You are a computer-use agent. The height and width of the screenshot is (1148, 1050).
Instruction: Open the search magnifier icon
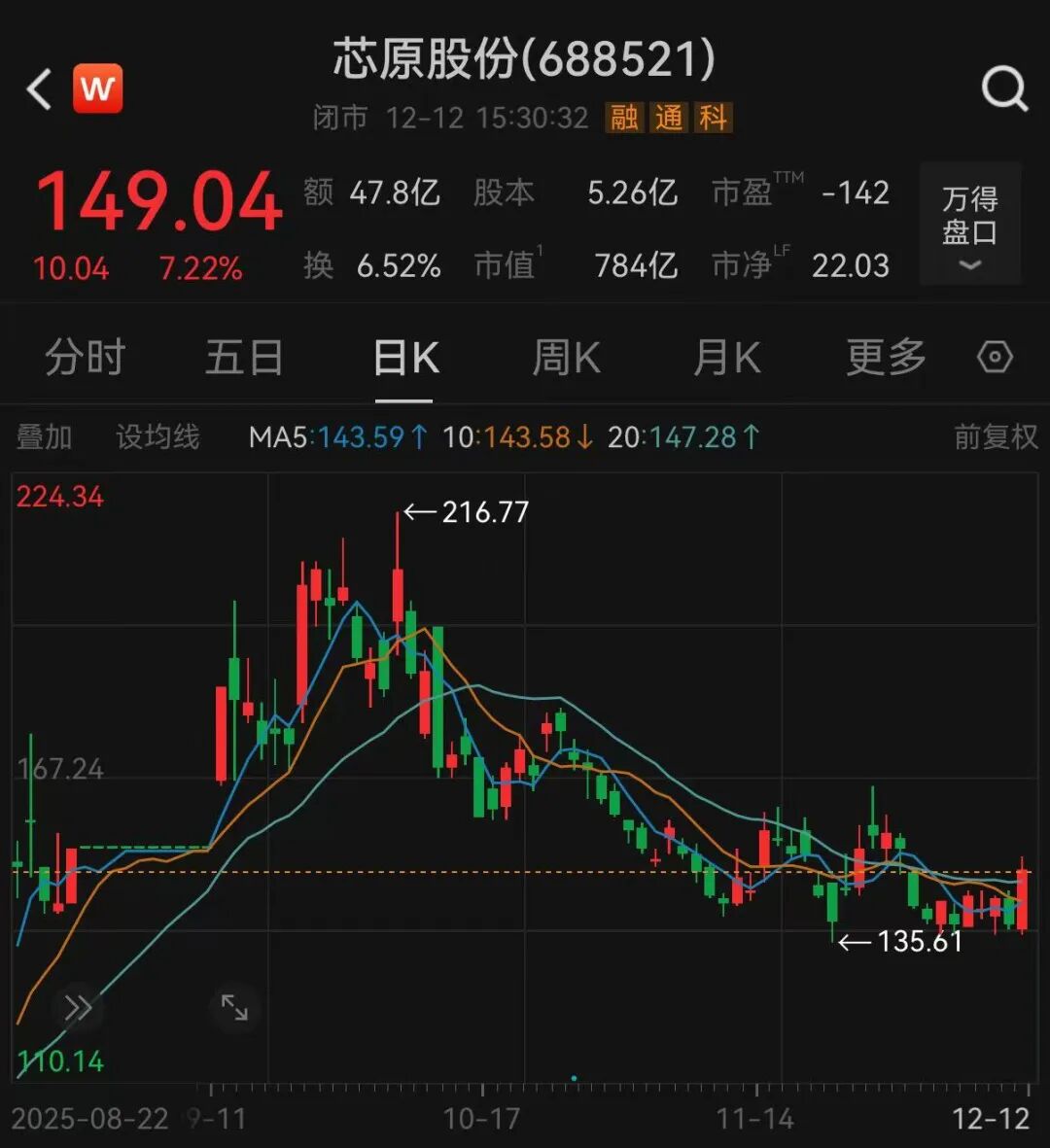tap(1003, 90)
